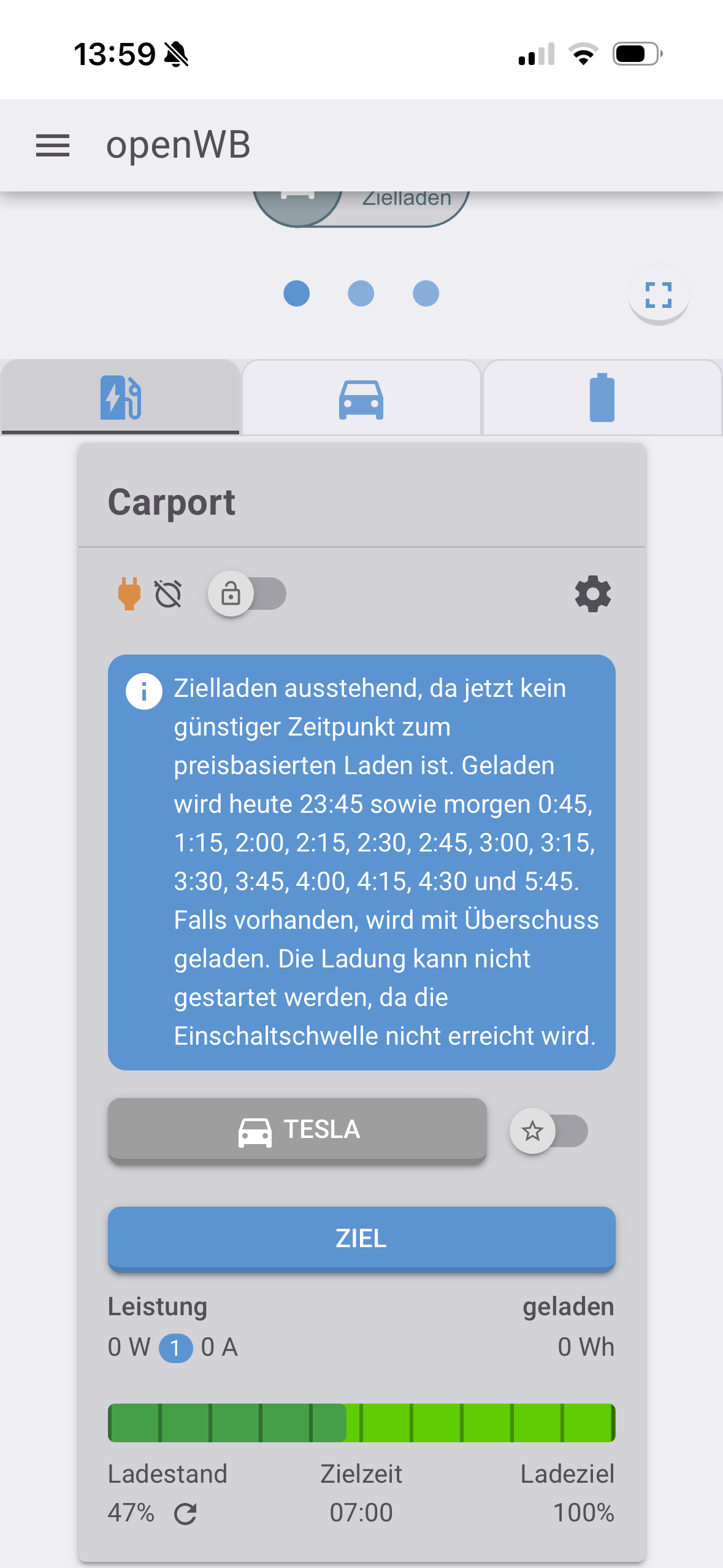Screen dimensions: 723x1568
Task: Toggle the priority star switch
Action: (548, 1131)
